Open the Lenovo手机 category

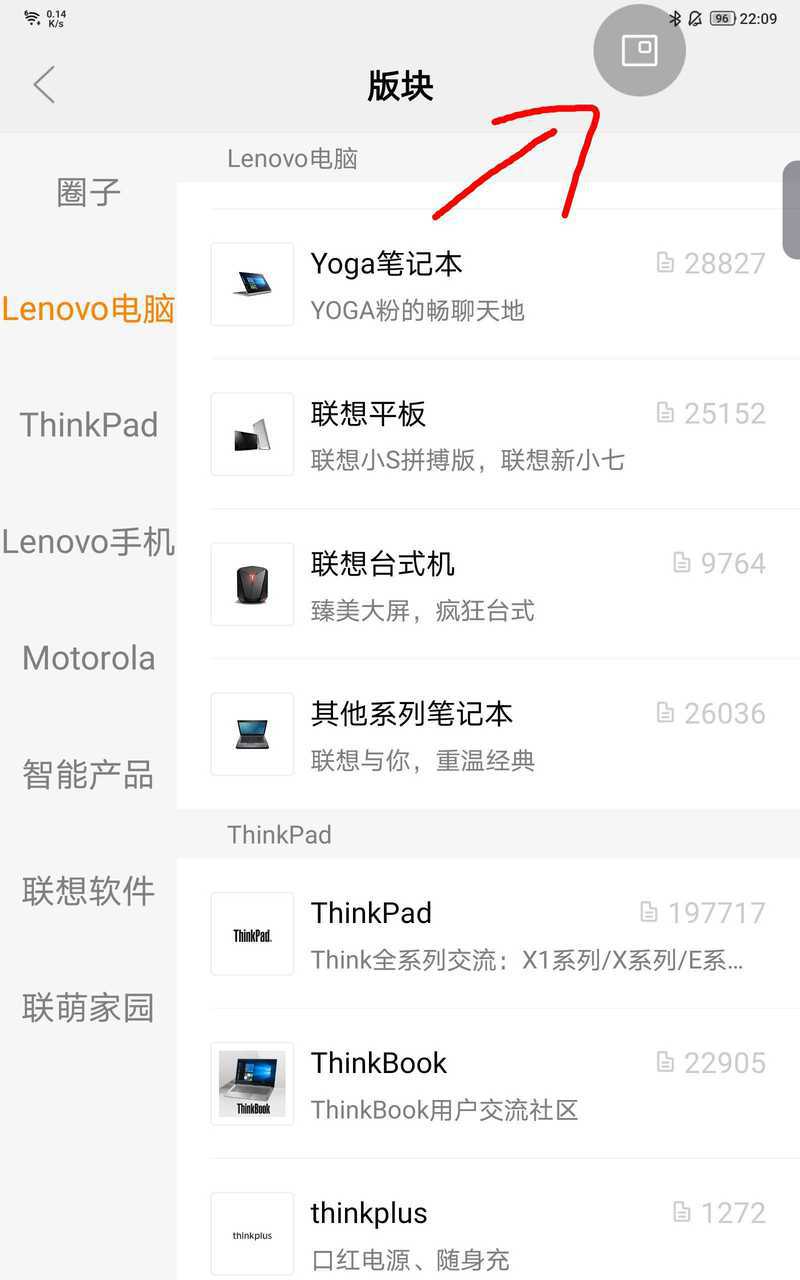tap(88, 541)
